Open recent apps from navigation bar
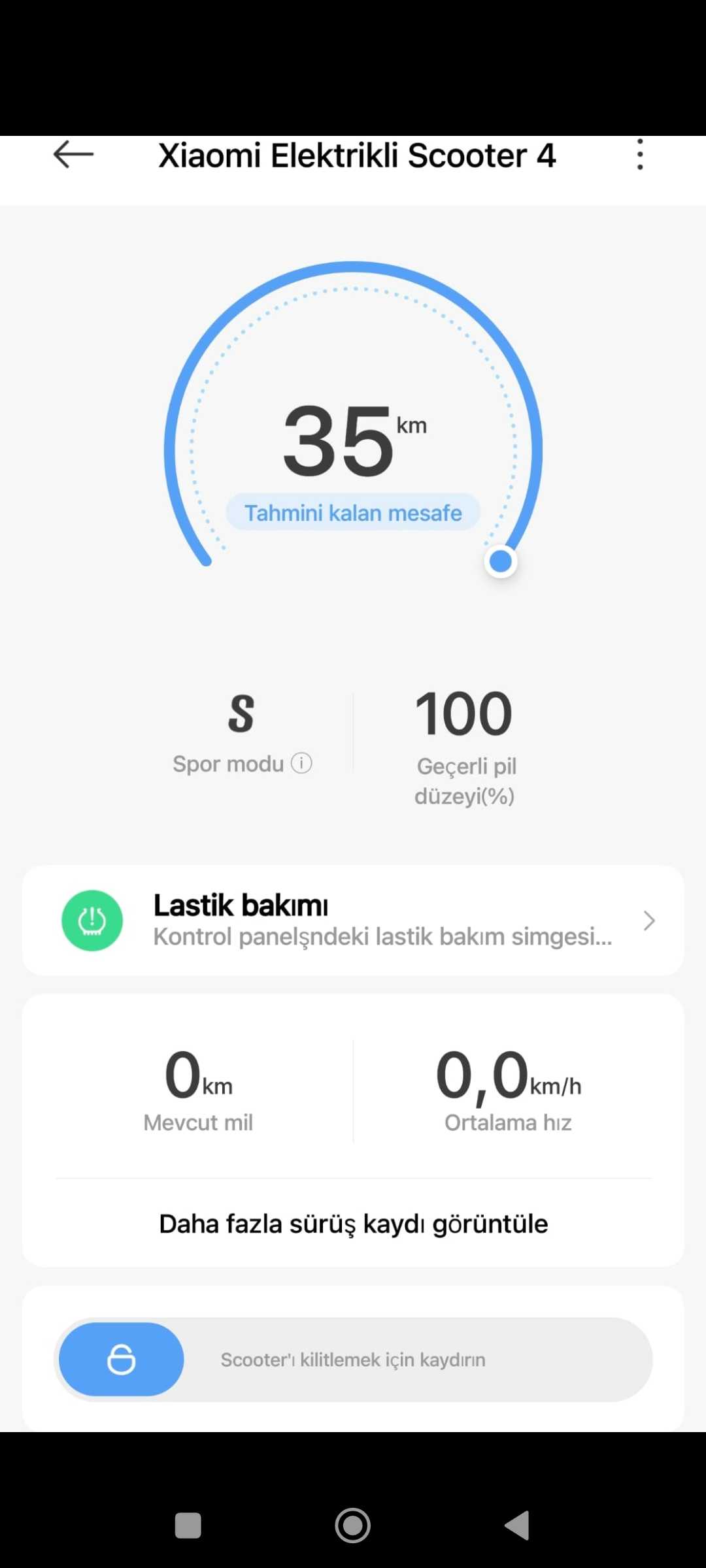Viewport: 706px width, 1568px height. tap(188, 1526)
